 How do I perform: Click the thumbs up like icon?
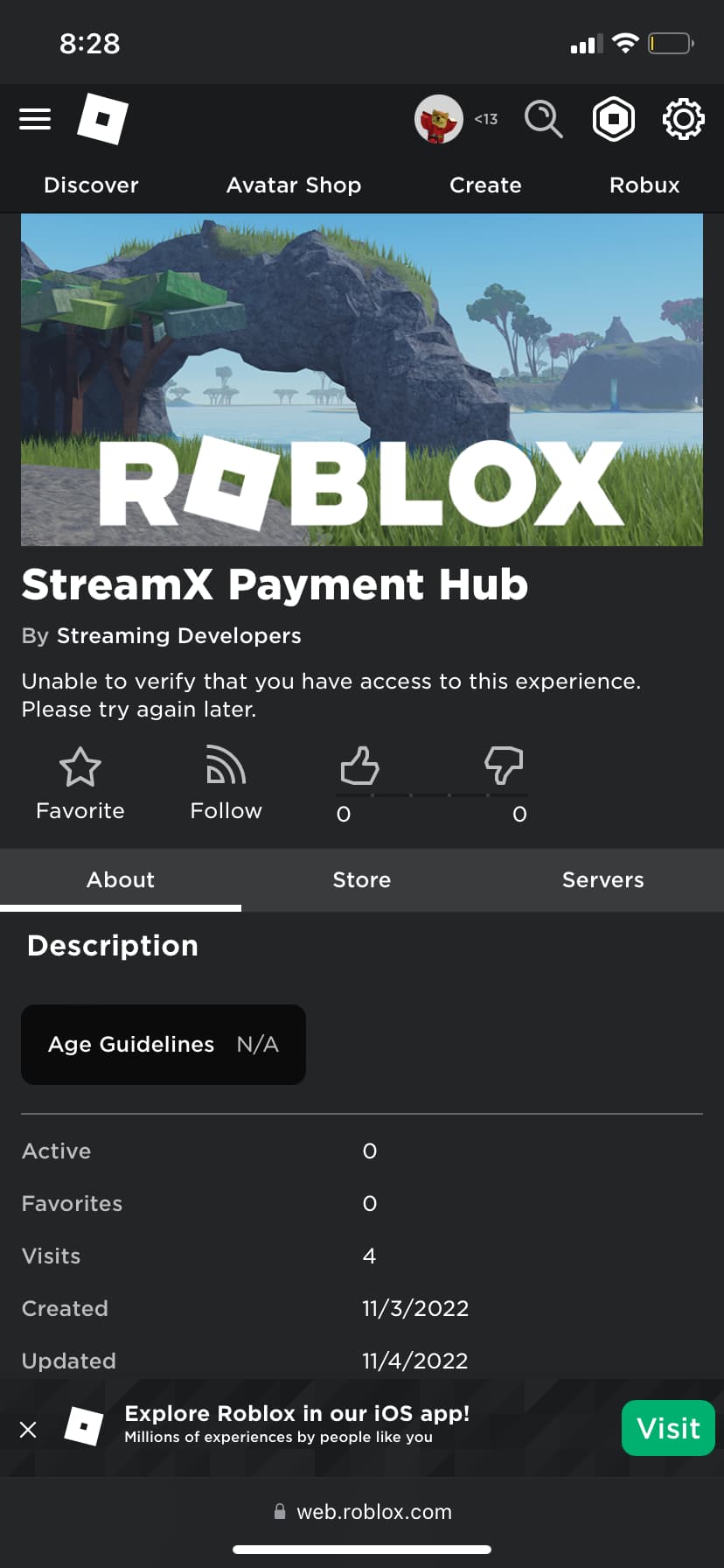[359, 766]
